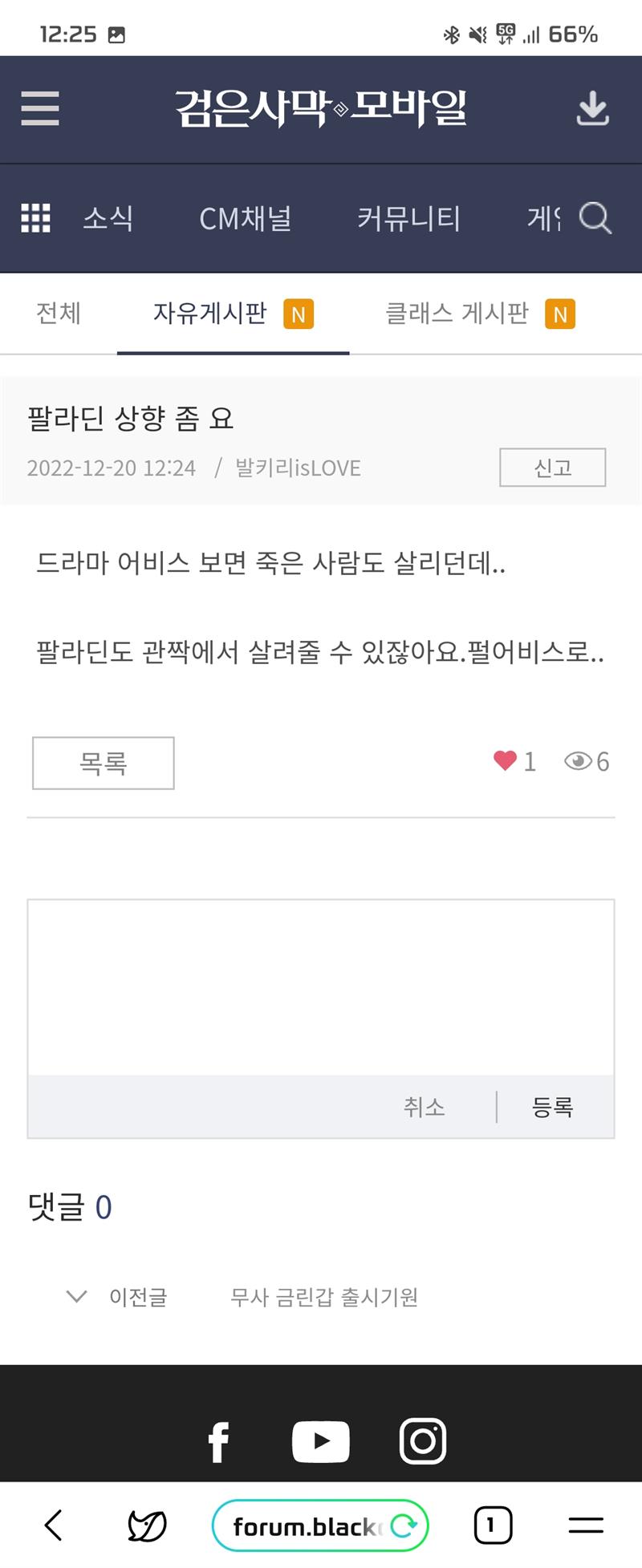Open the 커뮤니티 section
Viewport: 642px width, 1568px height.
coord(408,218)
